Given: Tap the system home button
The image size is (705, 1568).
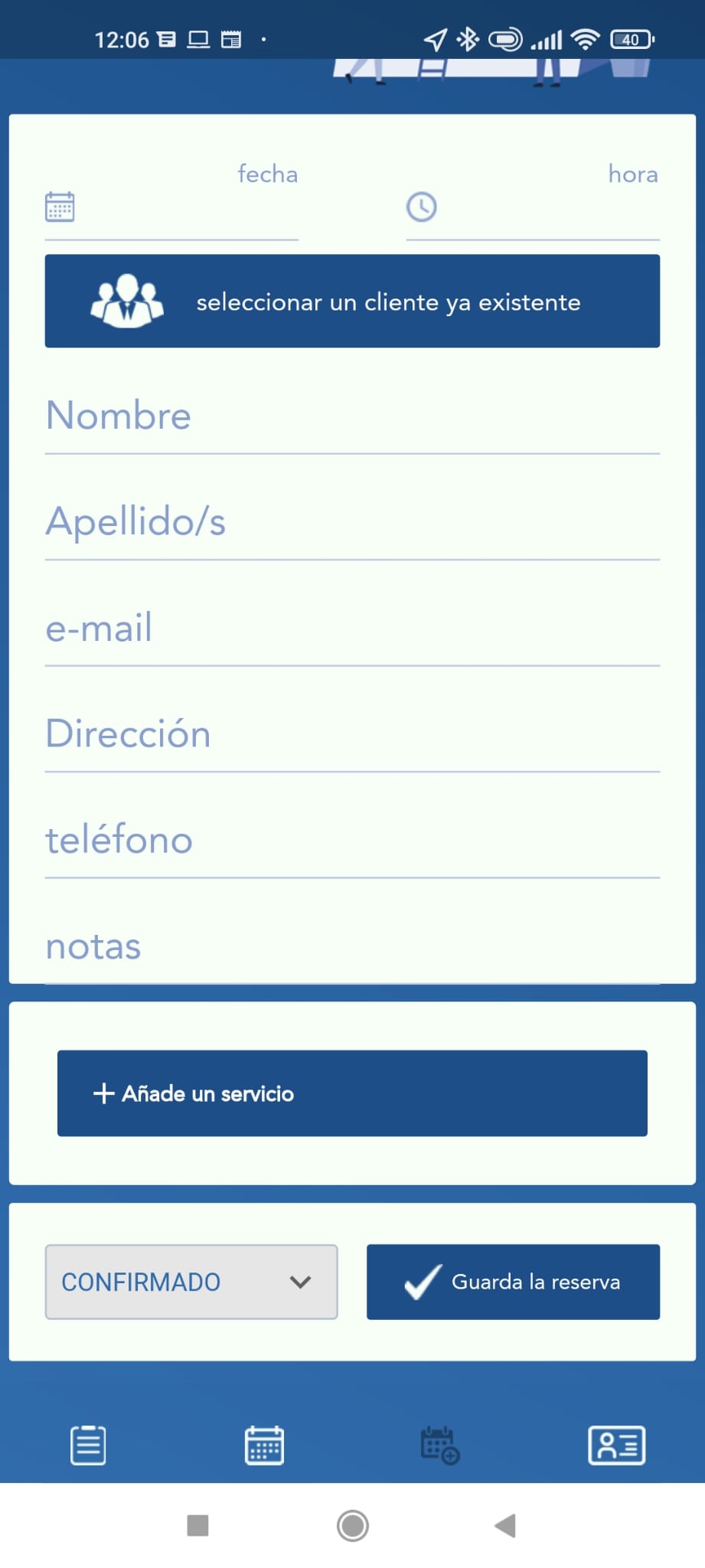Looking at the screenshot, I should coord(352,1525).
